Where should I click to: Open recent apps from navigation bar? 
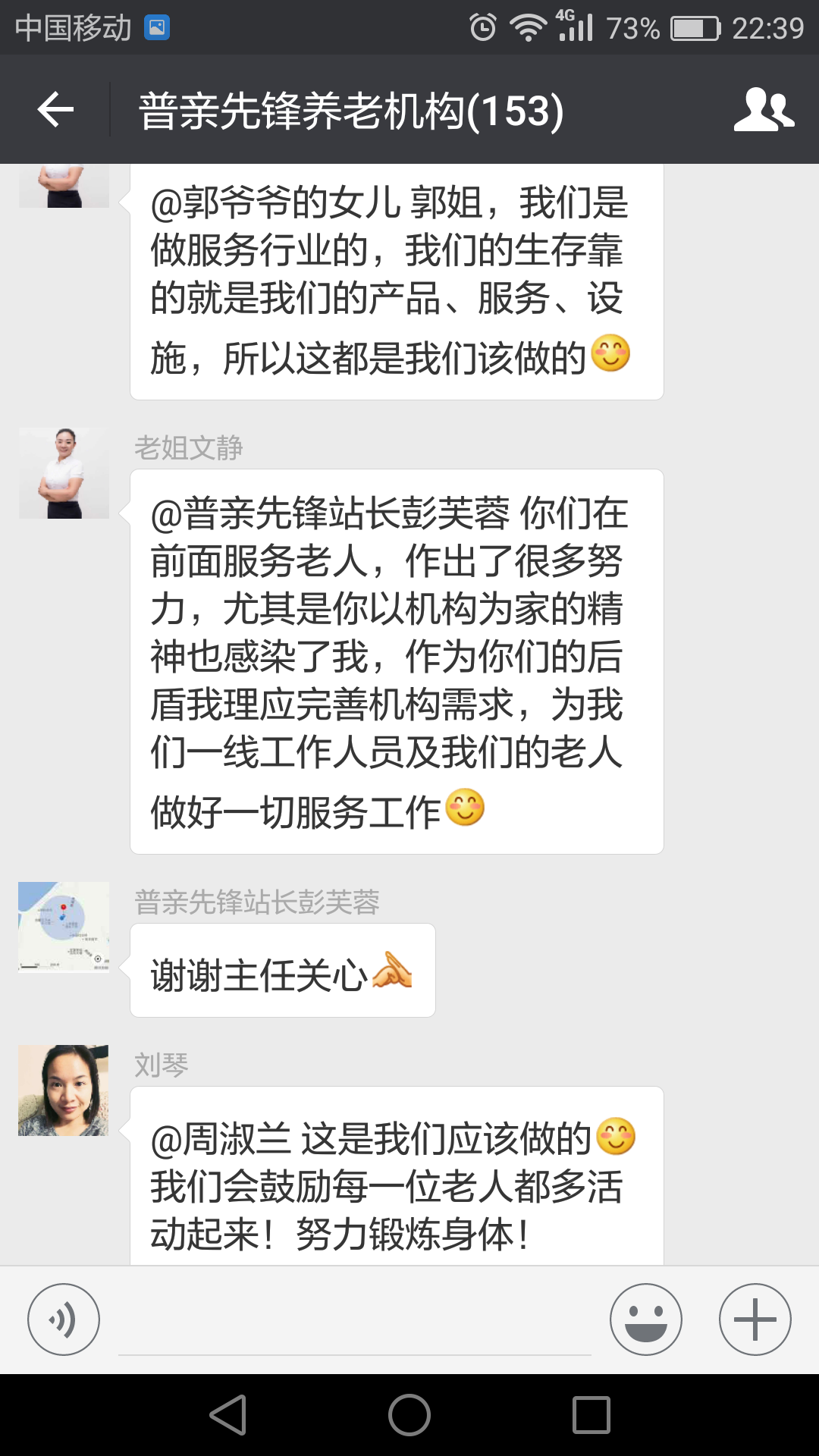click(591, 1415)
